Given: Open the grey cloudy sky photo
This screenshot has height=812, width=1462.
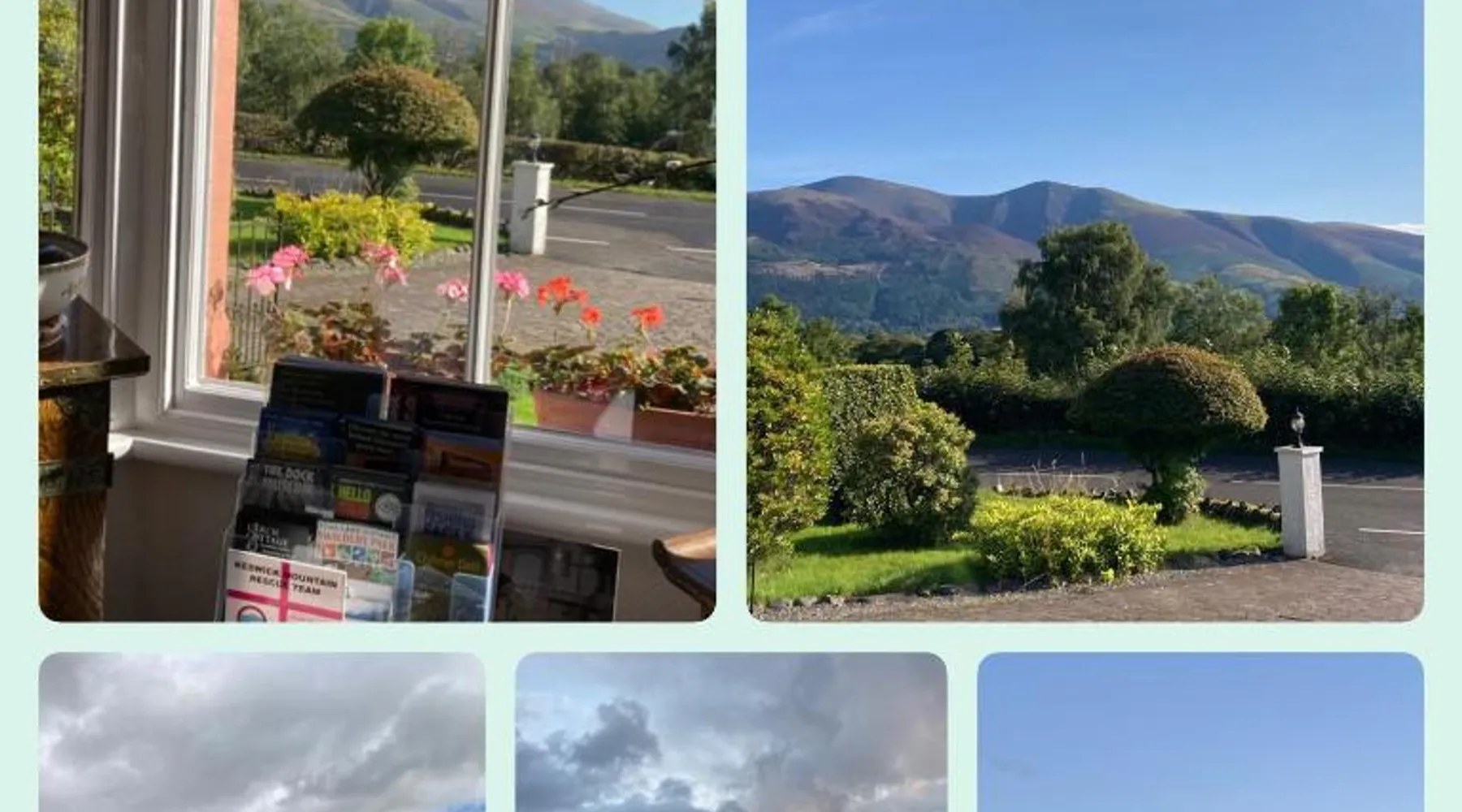Looking at the screenshot, I should [262, 732].
